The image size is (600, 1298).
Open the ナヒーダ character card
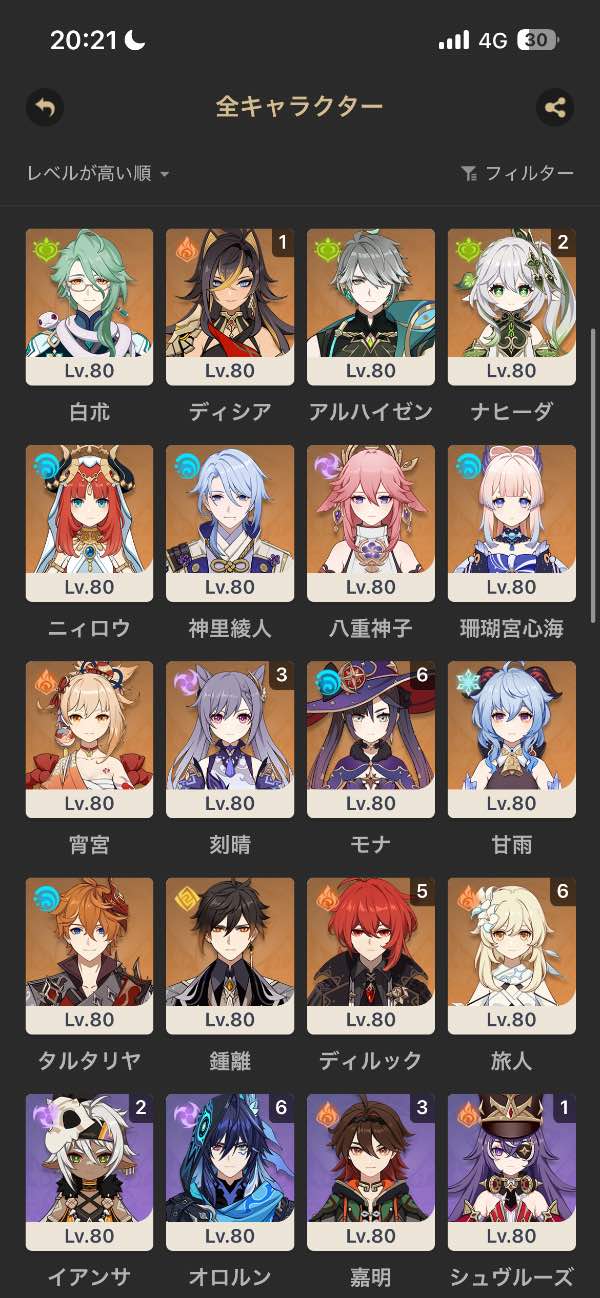pos(512,306)
